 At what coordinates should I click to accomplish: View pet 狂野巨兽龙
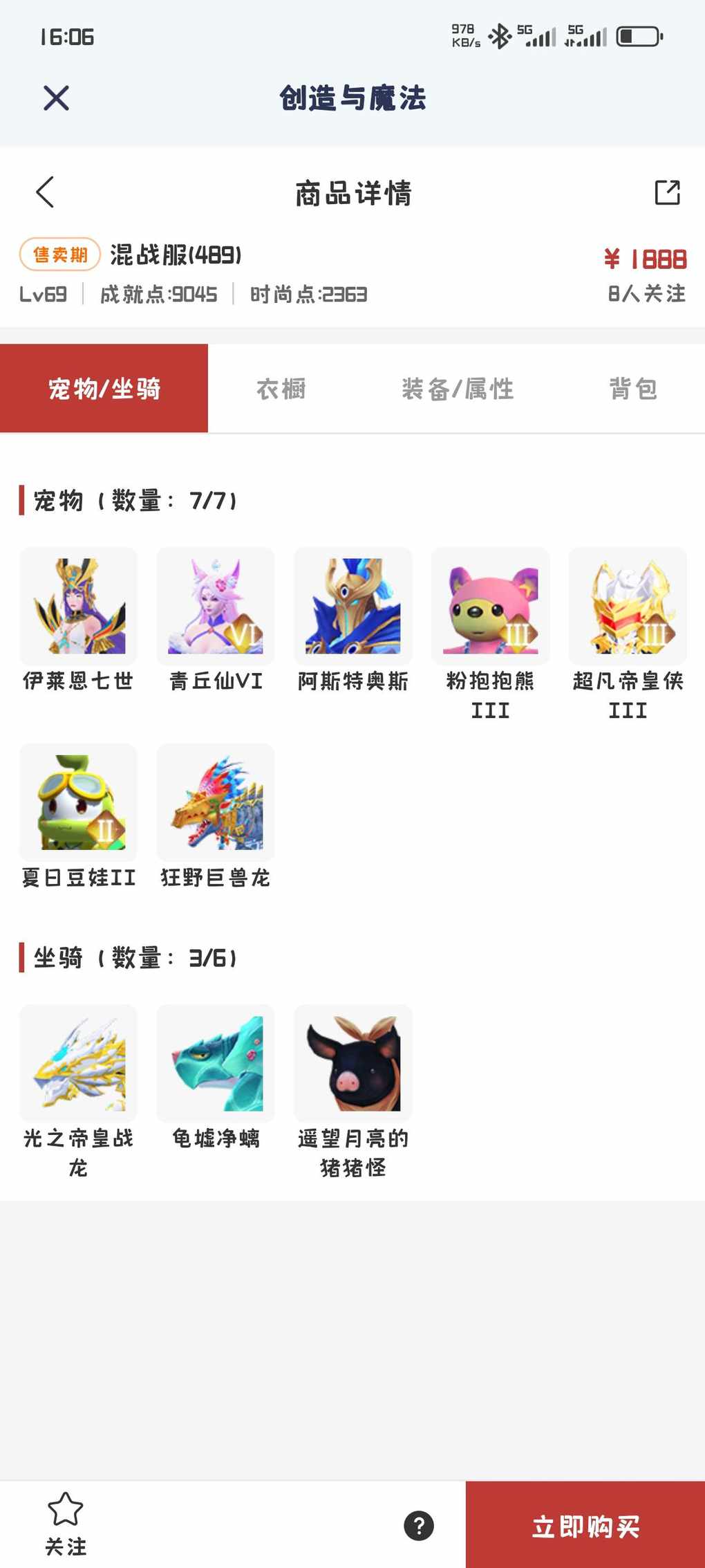[x=216, y=802]
